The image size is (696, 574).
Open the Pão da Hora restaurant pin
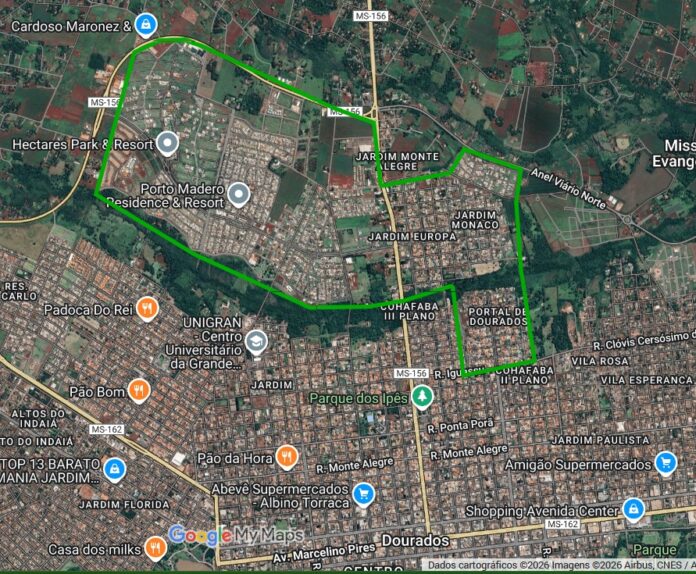tap(287, 457)
